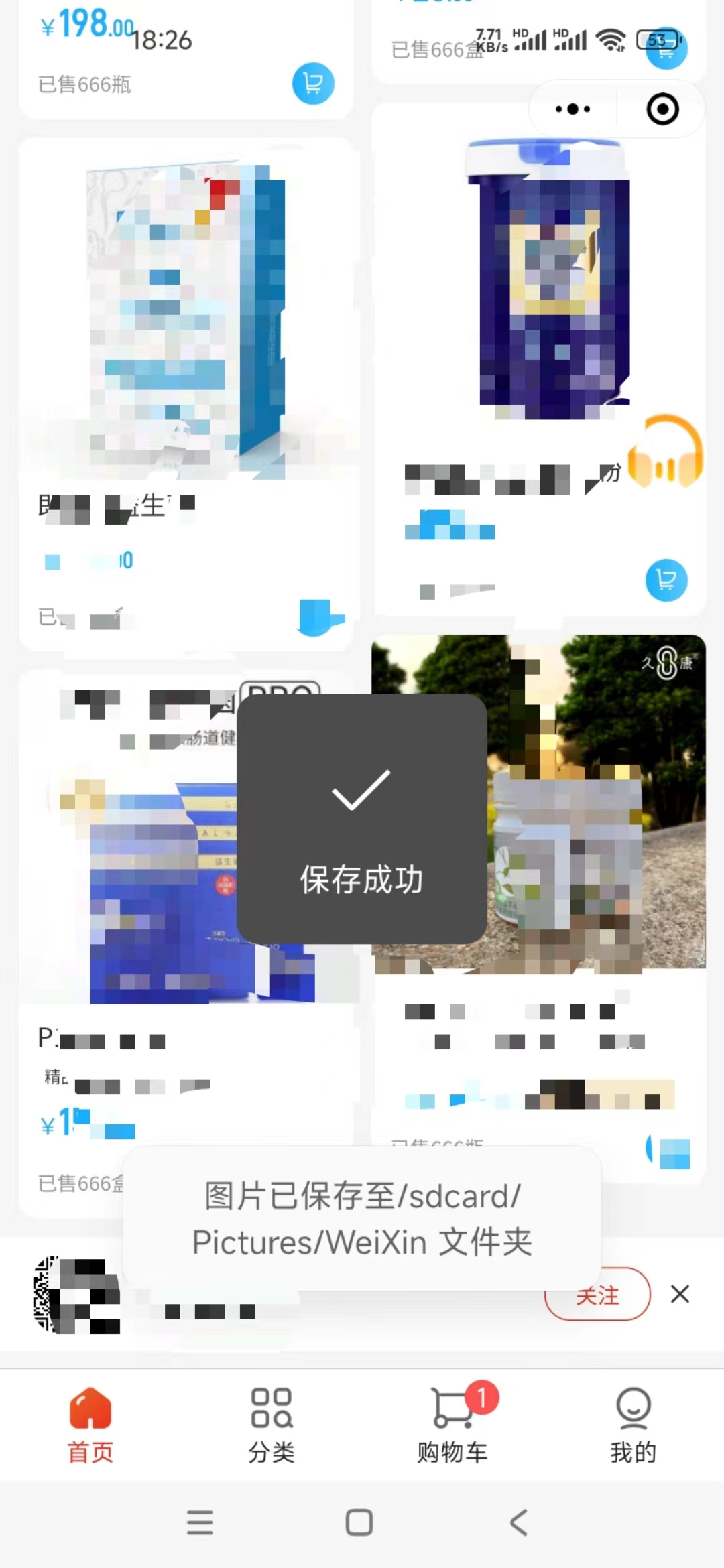Open the mini program more-options menu

(x=572, y=109)
